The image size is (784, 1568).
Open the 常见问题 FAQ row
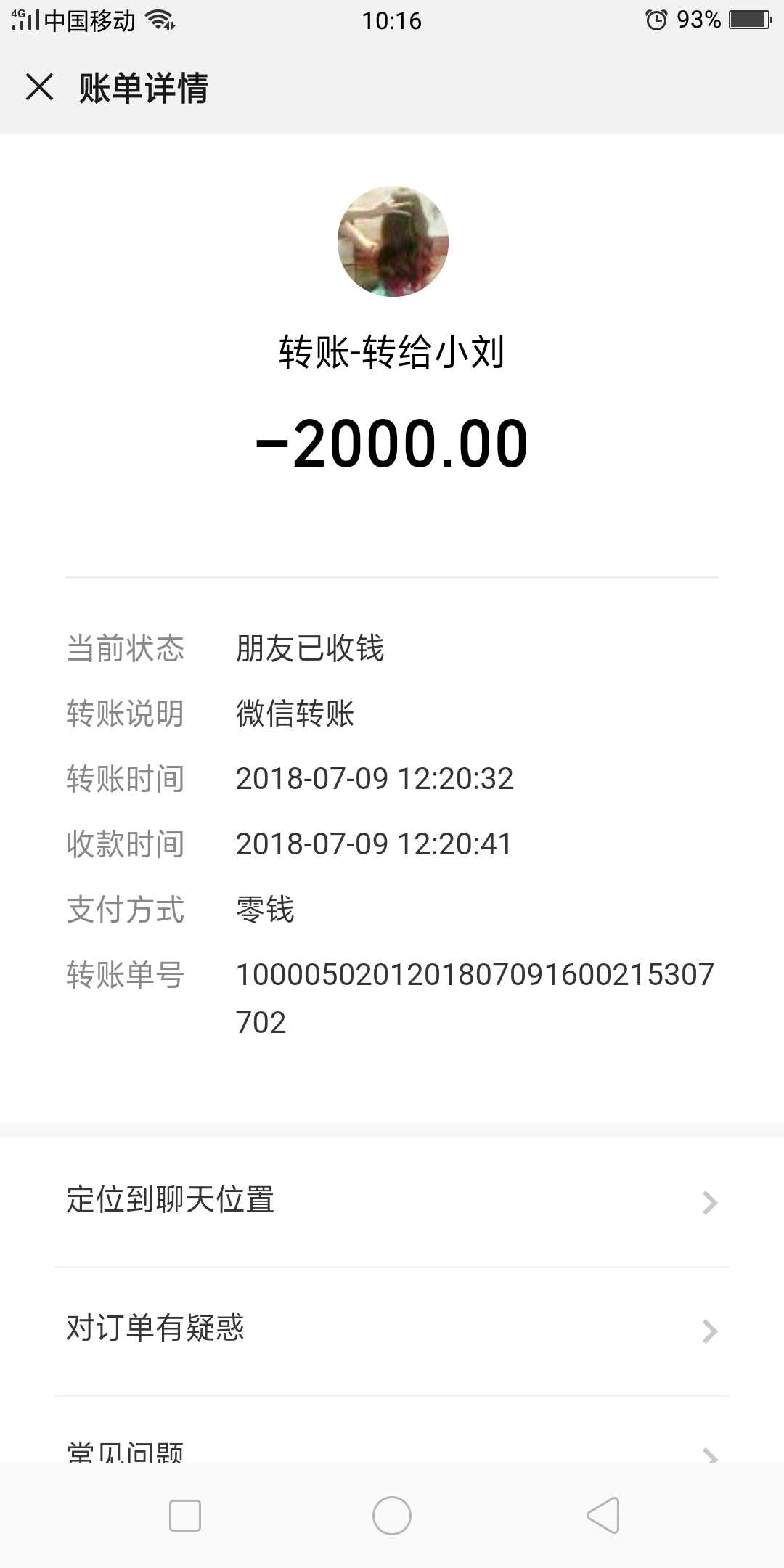coord(392,1452)
